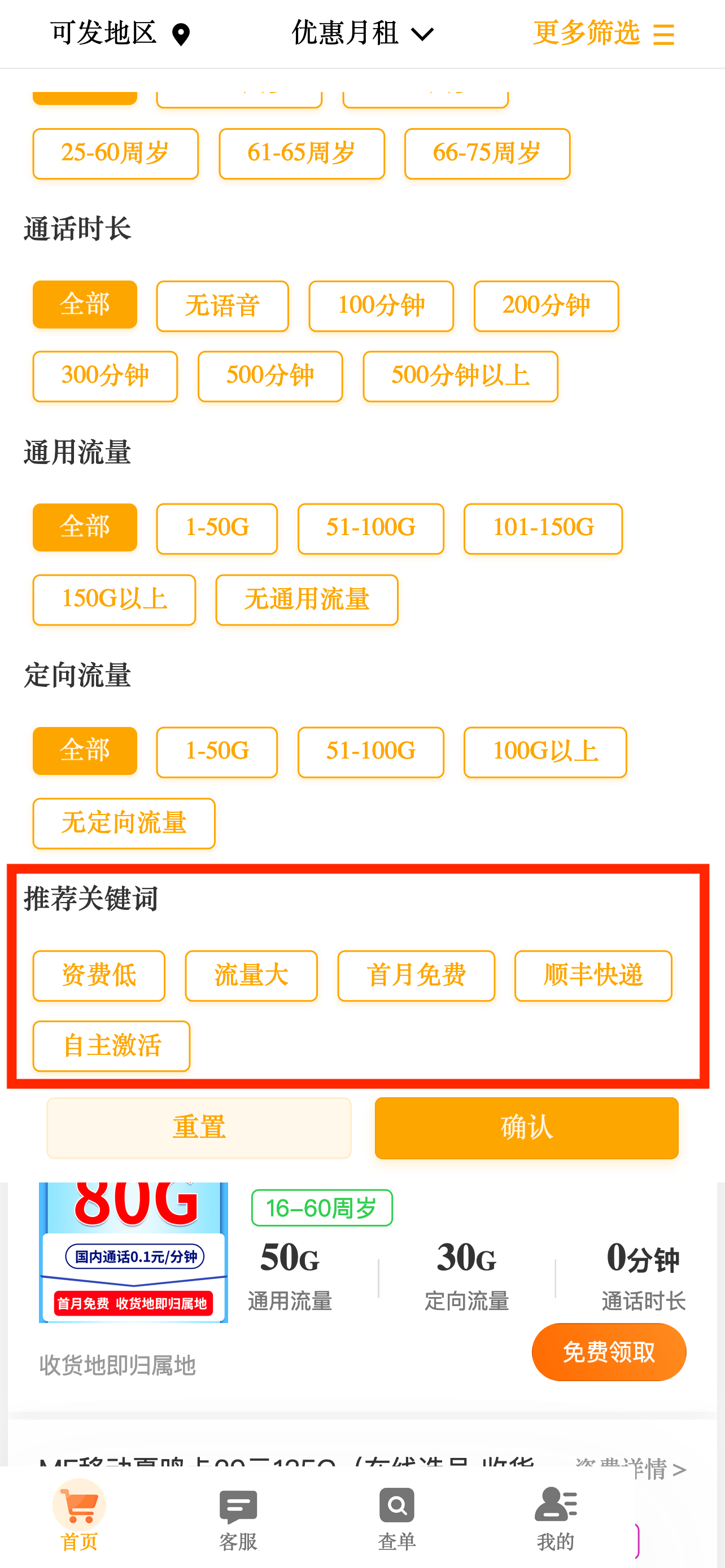Screen dimensions: 725x1568
Task: Reset all filters with 重置
Action: click(199, 1128)
